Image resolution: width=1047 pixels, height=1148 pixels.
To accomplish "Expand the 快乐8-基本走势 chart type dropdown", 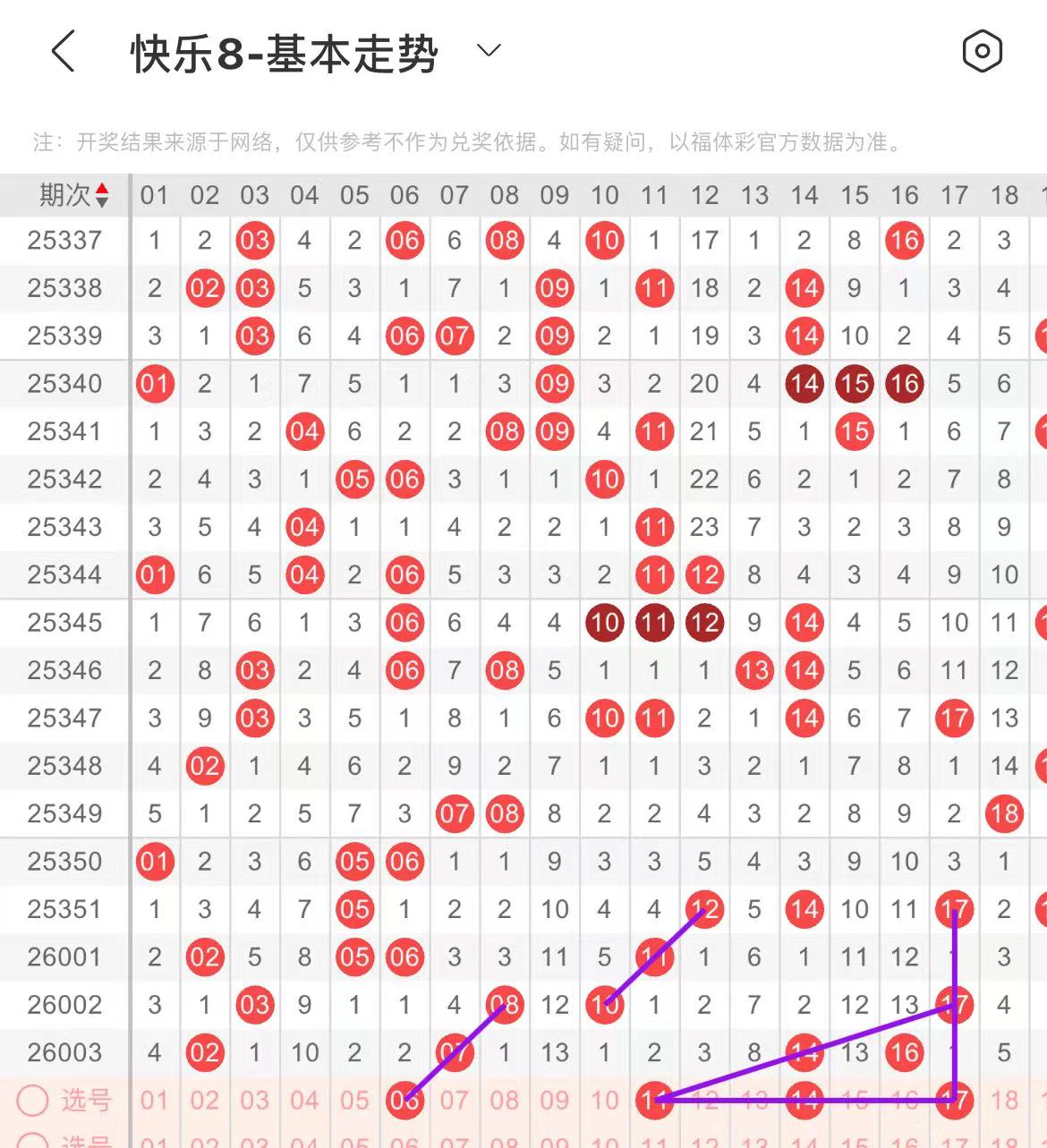I will click(489, 51).
